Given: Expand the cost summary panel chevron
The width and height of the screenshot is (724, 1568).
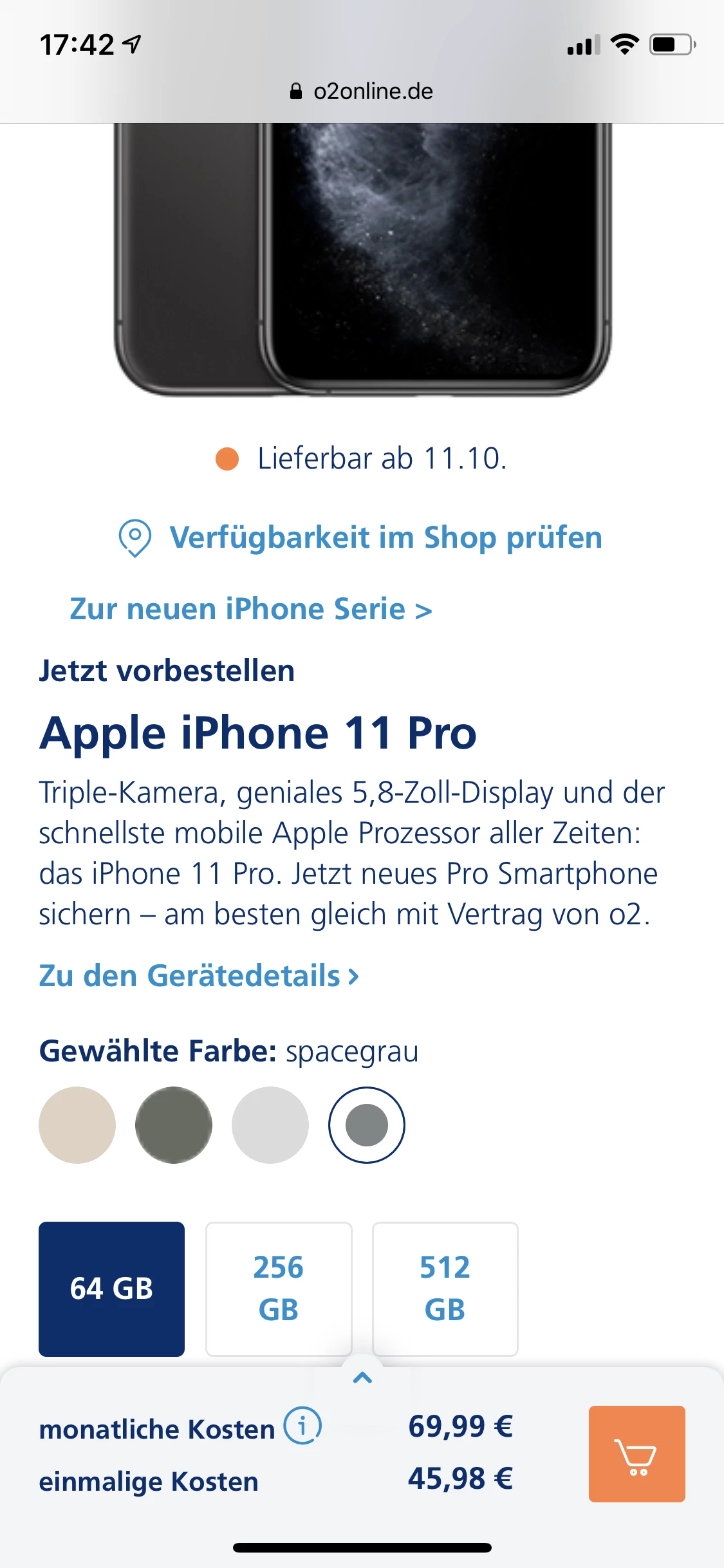Looking at the screenshot, I should click(362, 1377).
